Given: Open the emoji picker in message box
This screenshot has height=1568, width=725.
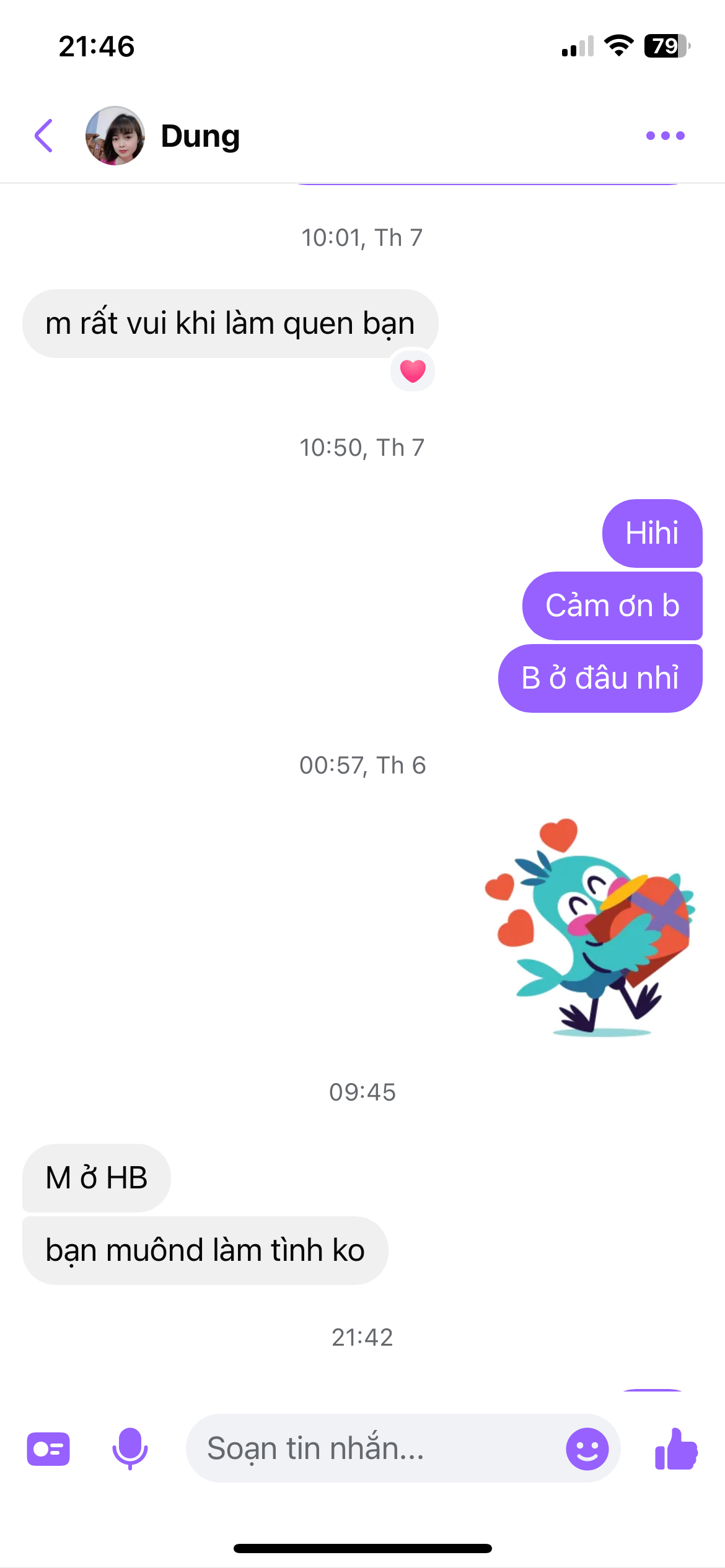Looking at the screenshot, I should click(587, 1448).
